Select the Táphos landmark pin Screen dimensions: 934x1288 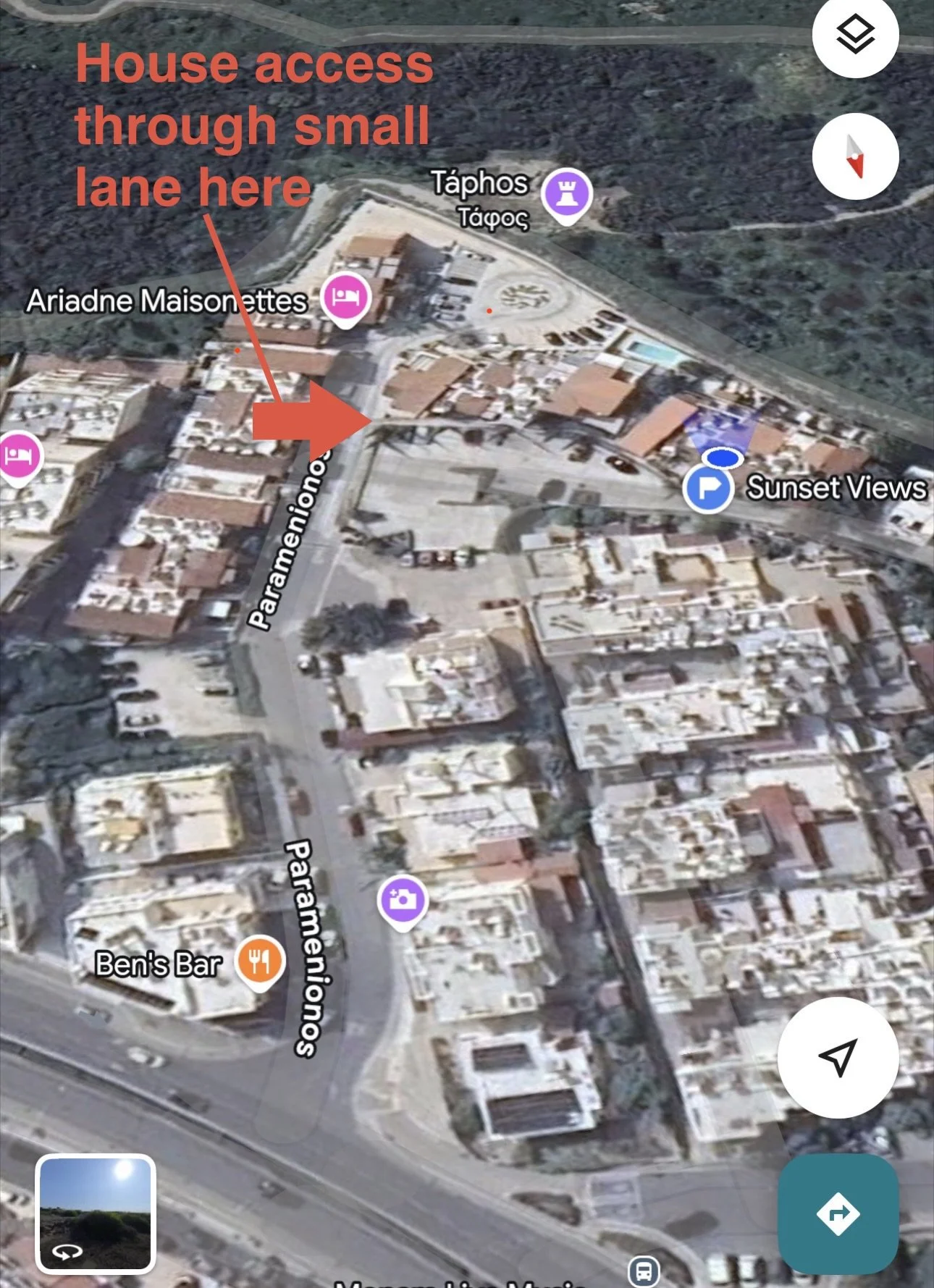(x=568, y=195)
